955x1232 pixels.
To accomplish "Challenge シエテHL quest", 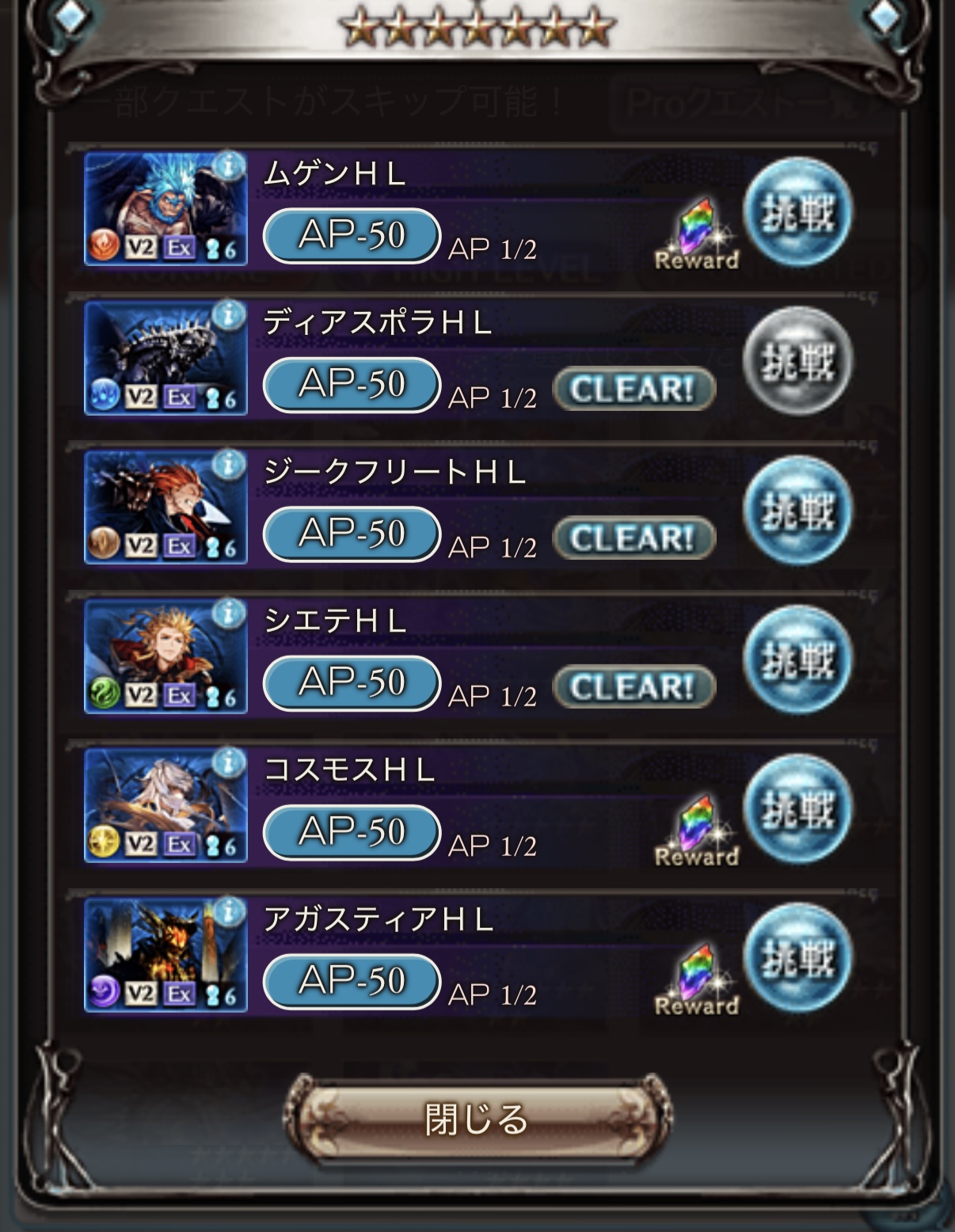I will coord(797,660).
